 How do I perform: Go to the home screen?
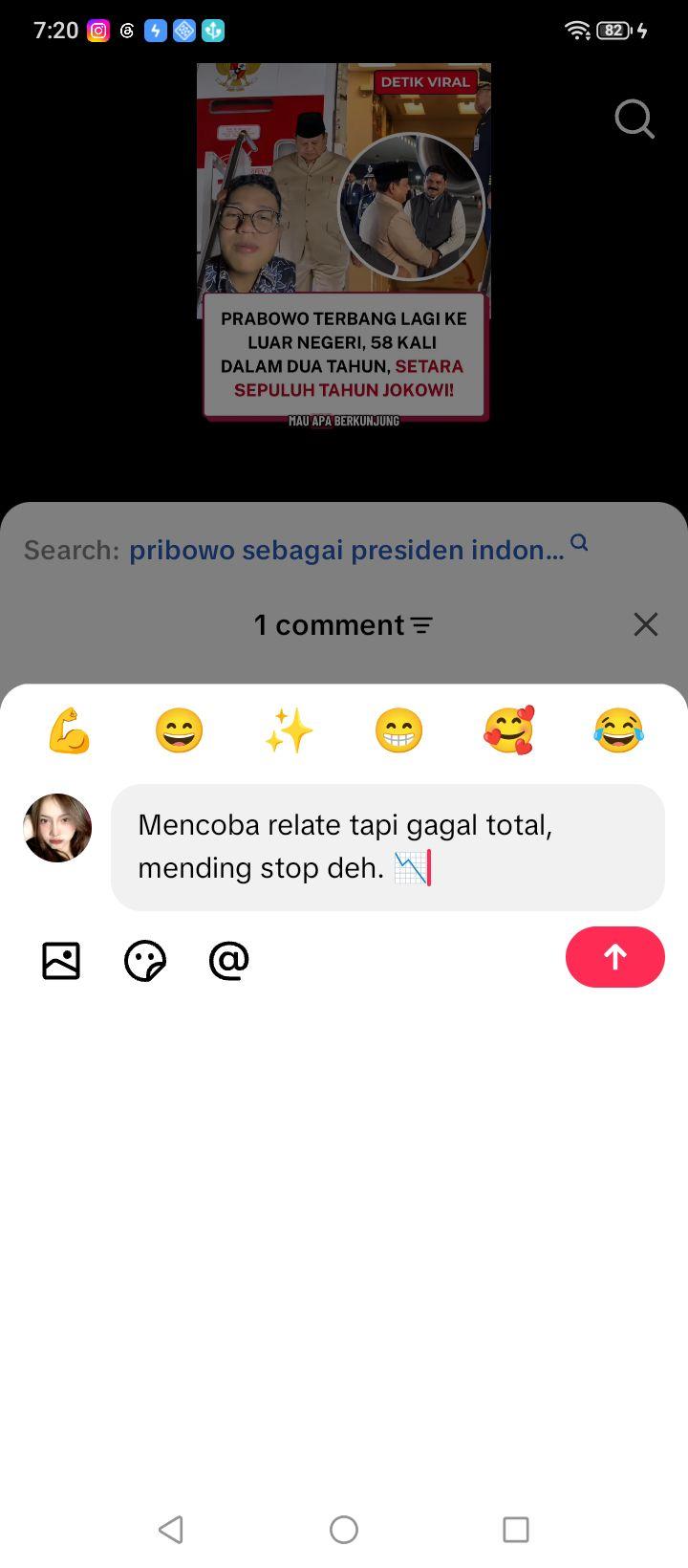click(344, 1530)
